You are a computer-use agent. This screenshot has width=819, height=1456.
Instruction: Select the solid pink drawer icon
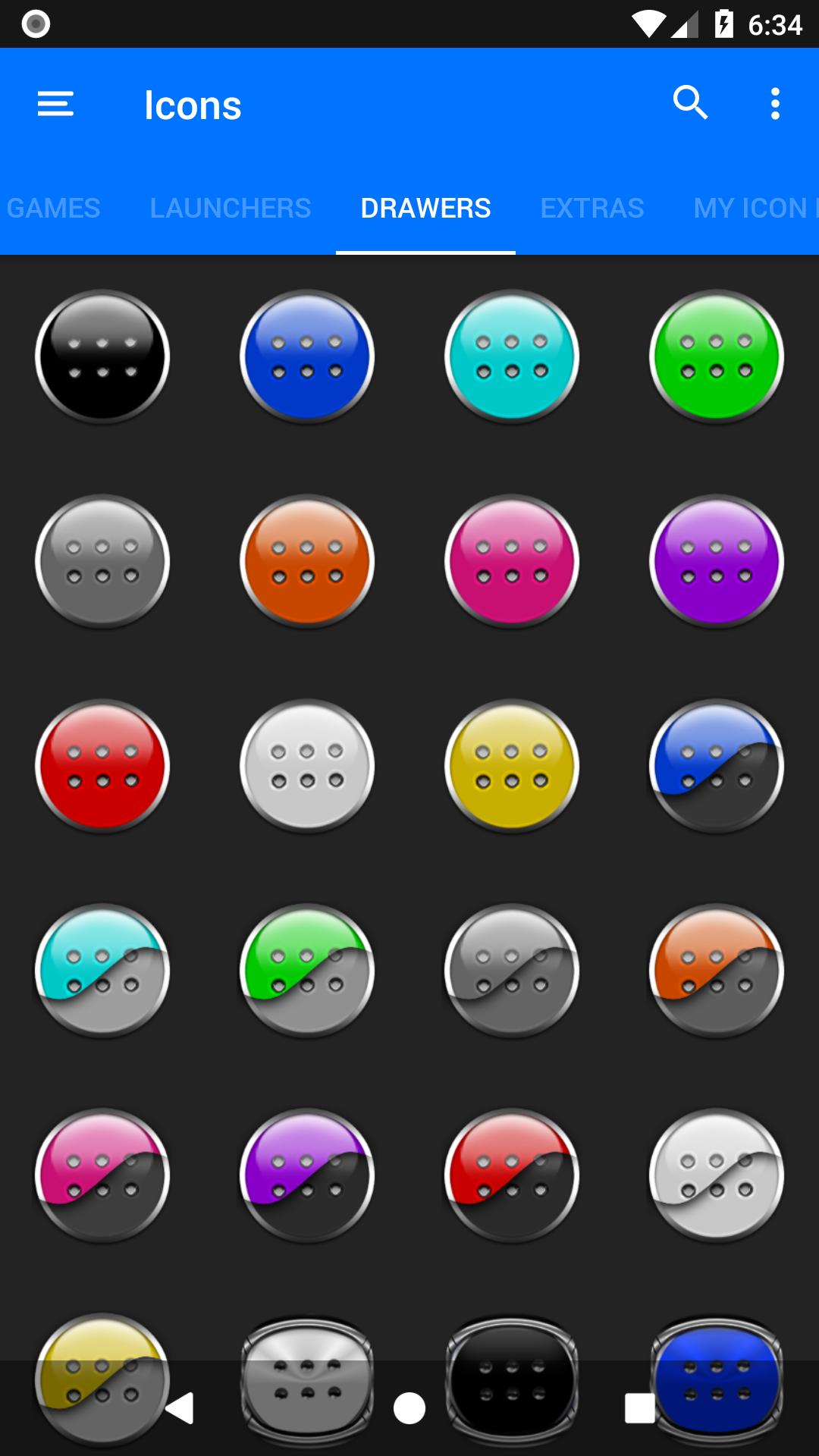coord(512,561)
